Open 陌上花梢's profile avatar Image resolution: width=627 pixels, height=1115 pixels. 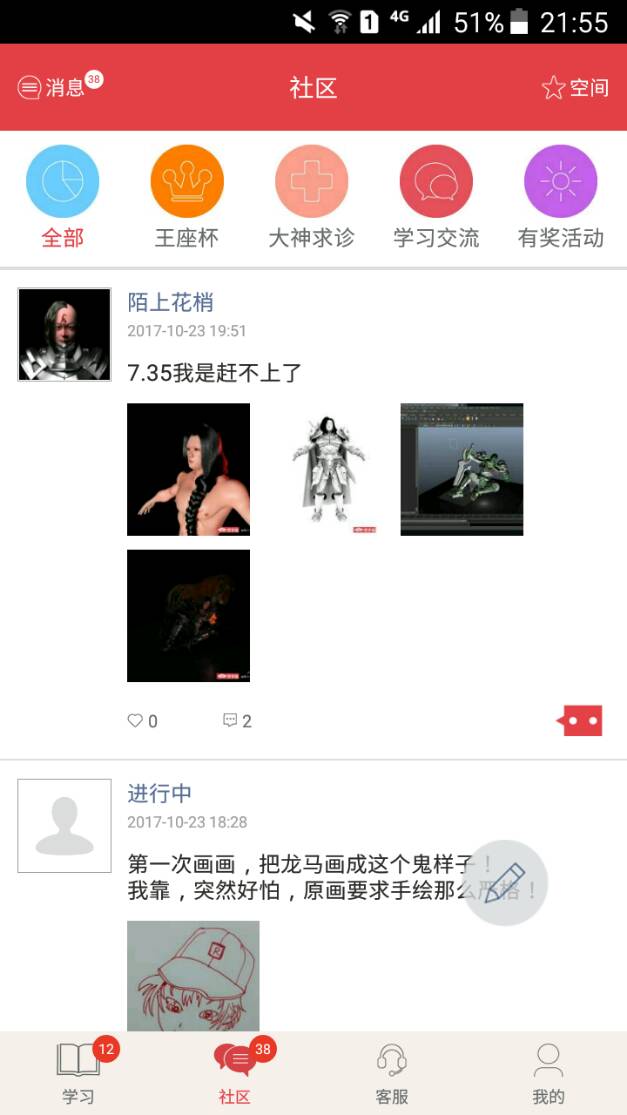64,335
